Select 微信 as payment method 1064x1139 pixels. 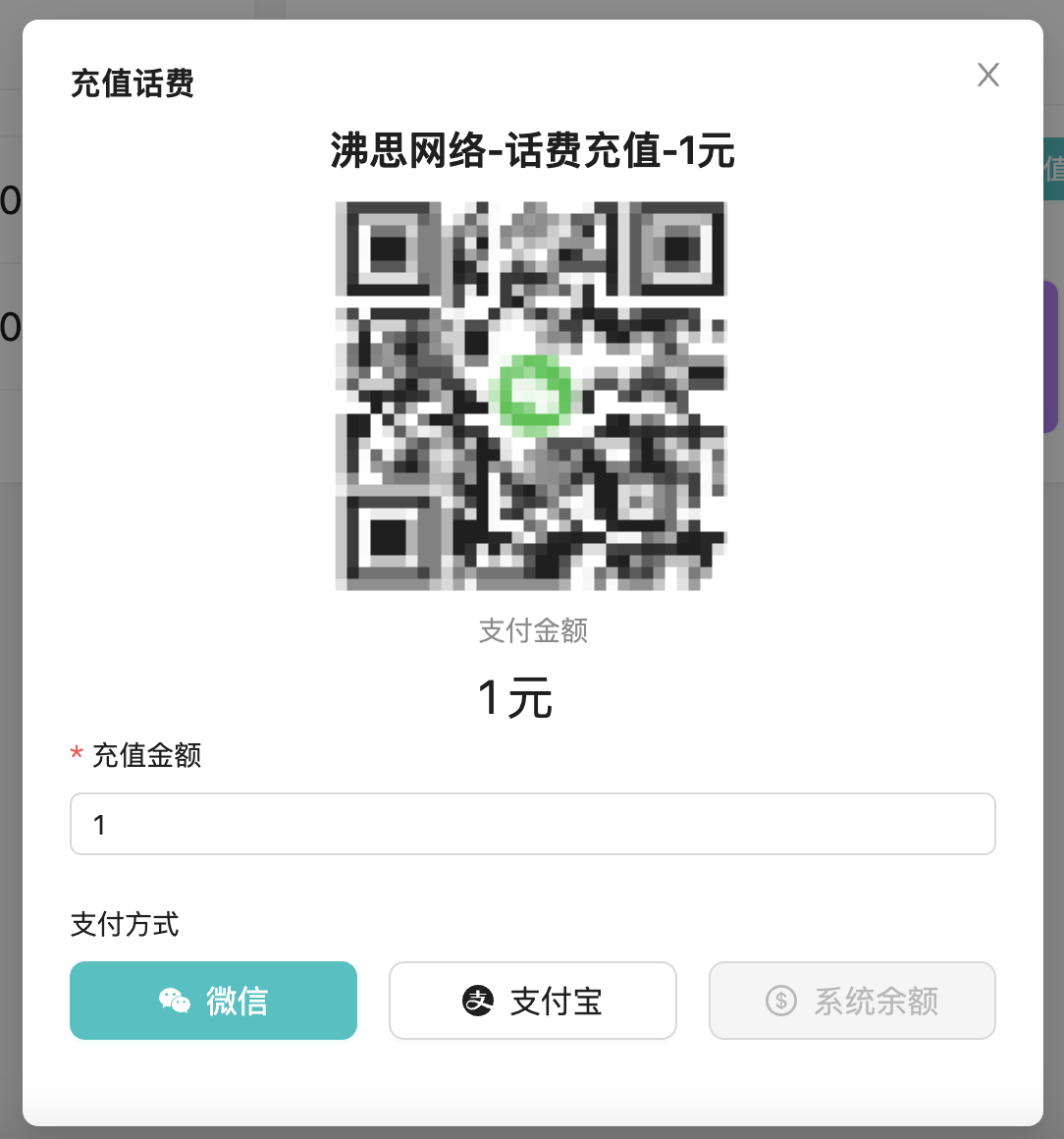click(x=213, y=1001)
